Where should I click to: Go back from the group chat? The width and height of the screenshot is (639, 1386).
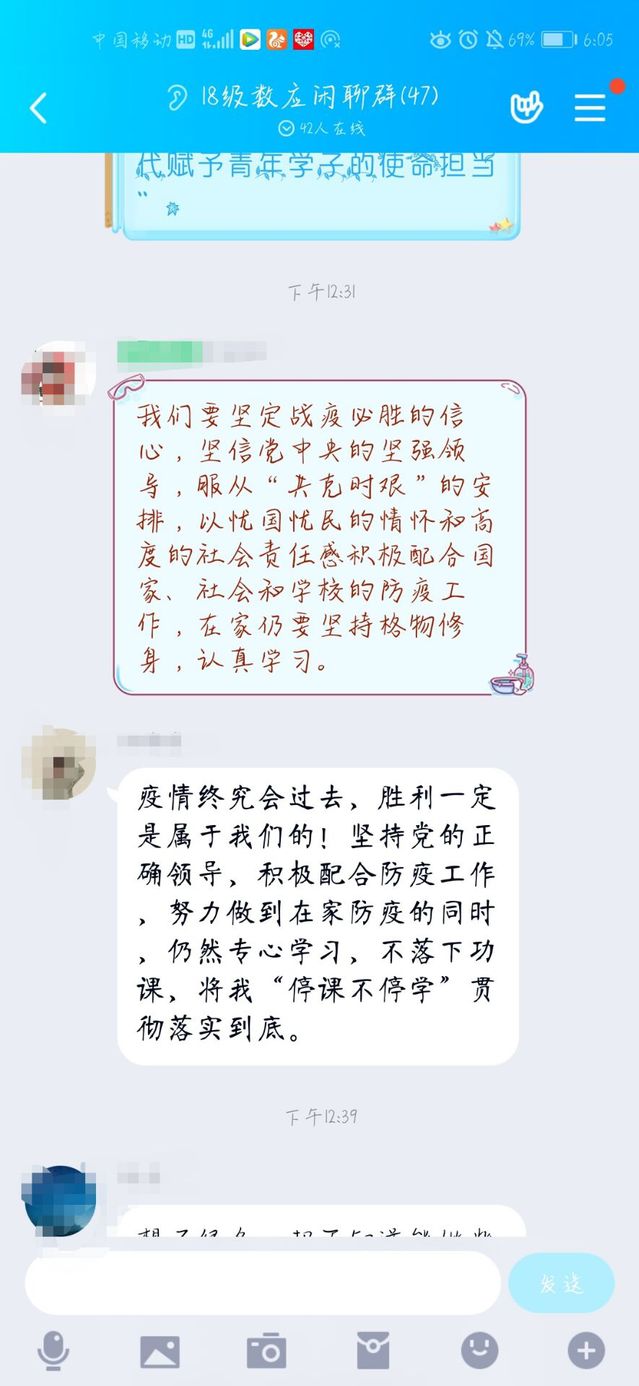38,108
